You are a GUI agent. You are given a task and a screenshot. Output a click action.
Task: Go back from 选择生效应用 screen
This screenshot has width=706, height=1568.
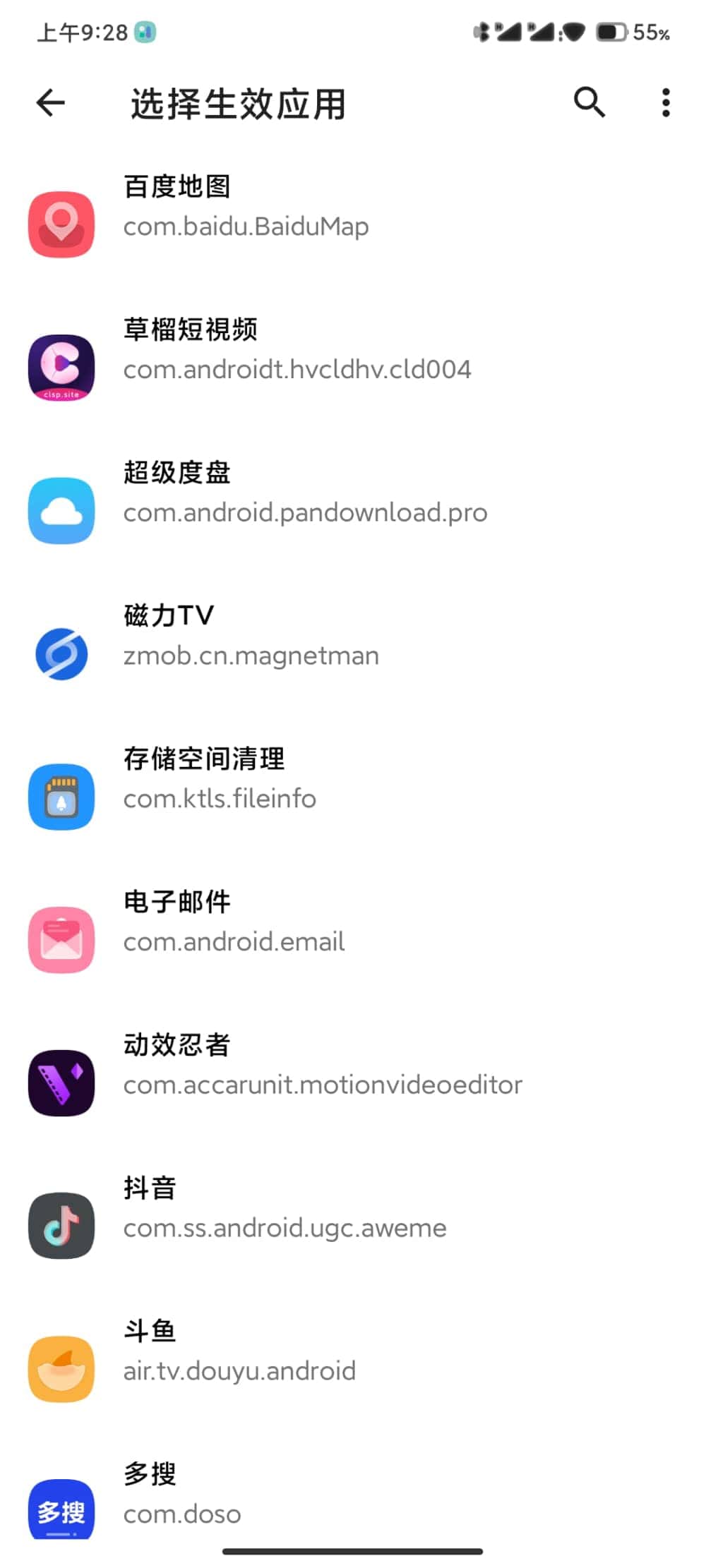point(51,103)
